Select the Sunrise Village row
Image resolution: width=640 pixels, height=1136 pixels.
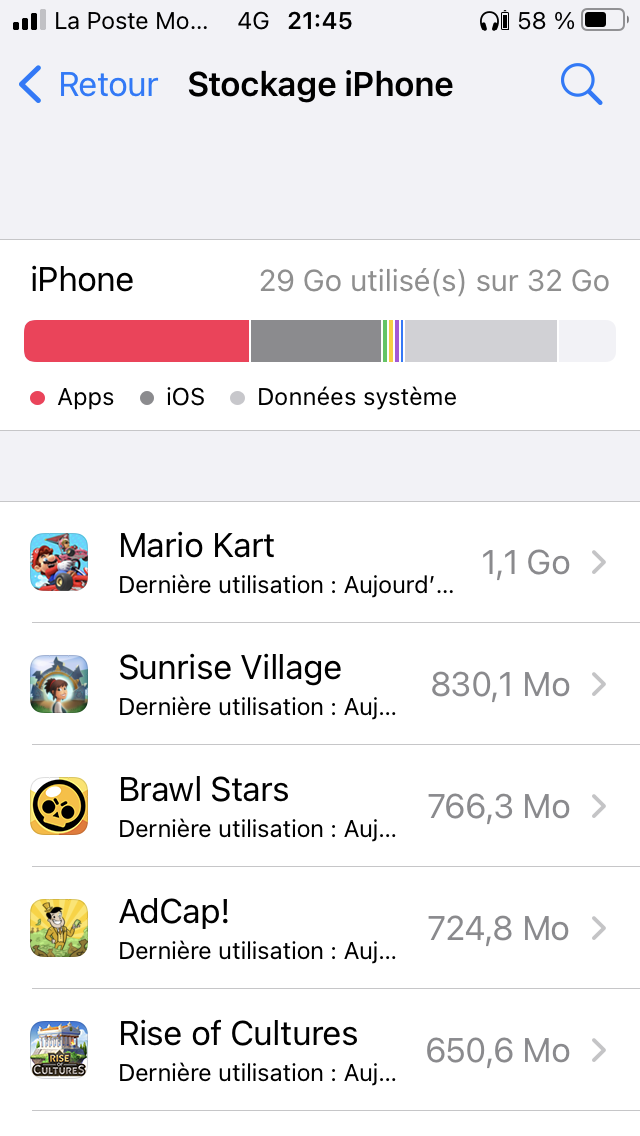point(320,685)
